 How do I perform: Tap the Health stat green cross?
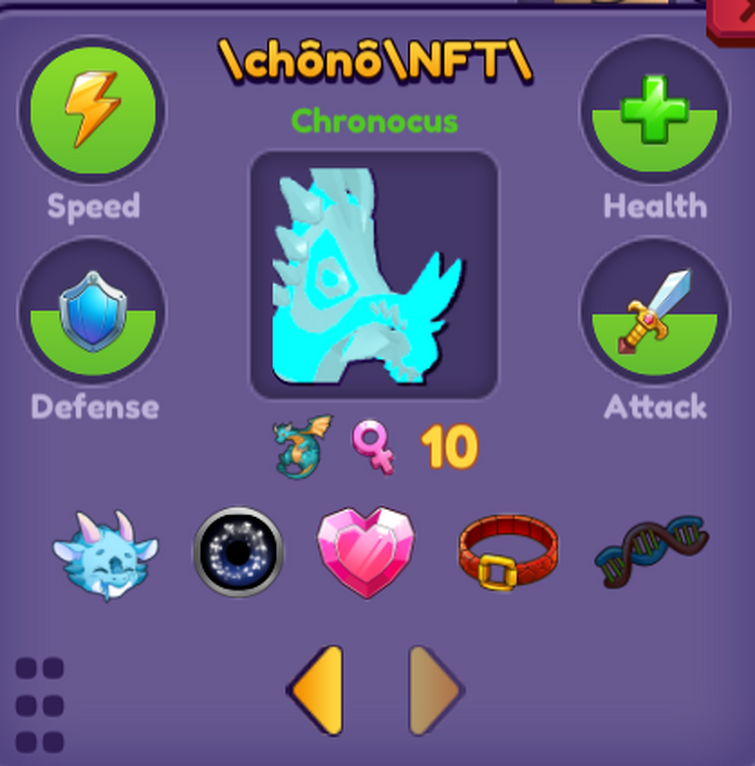pyautogui.click(x=655, y=108)
